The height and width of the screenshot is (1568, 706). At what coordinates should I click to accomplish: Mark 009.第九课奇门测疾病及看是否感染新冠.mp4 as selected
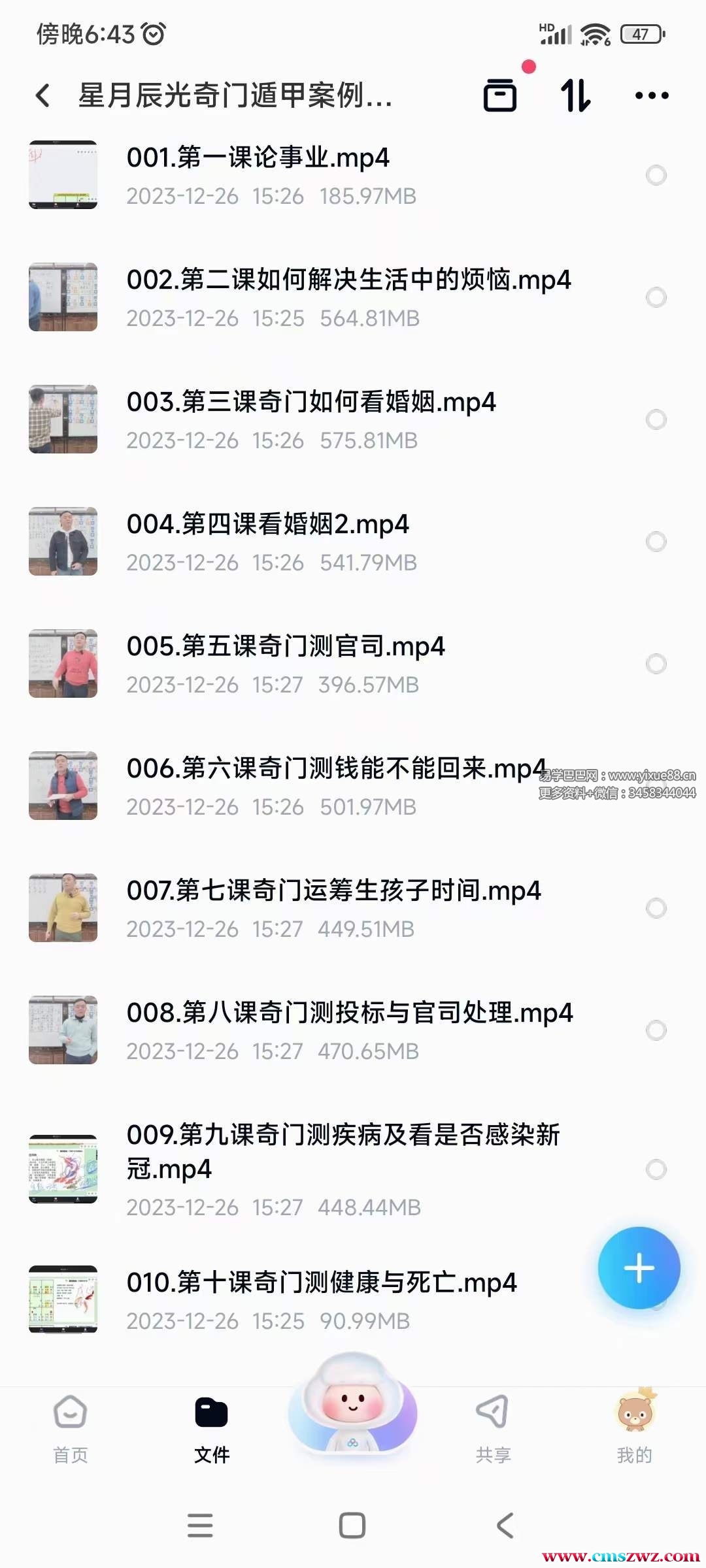tap(656, 1169)
